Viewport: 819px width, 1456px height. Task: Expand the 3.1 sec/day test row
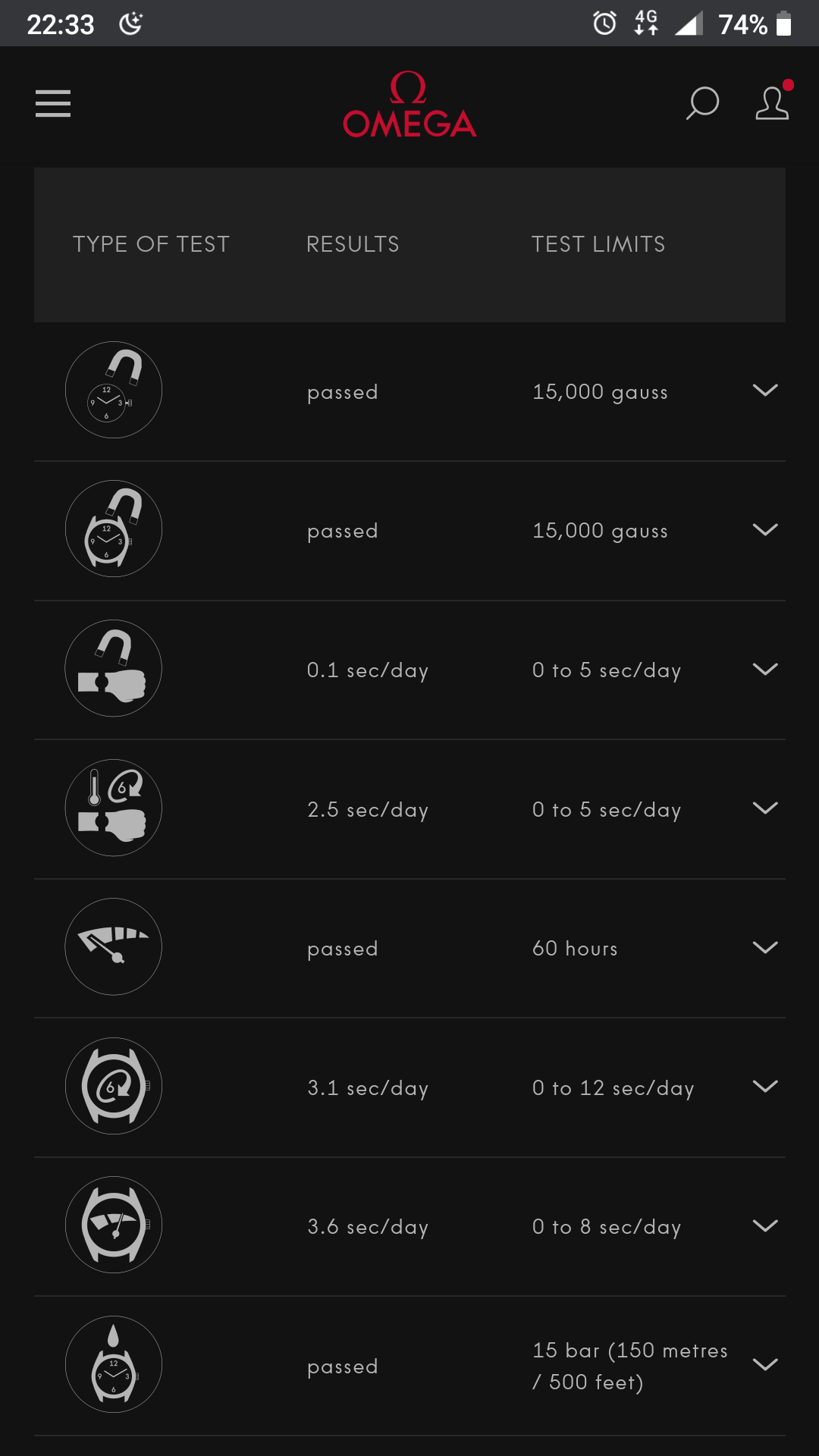point(765,1087)
